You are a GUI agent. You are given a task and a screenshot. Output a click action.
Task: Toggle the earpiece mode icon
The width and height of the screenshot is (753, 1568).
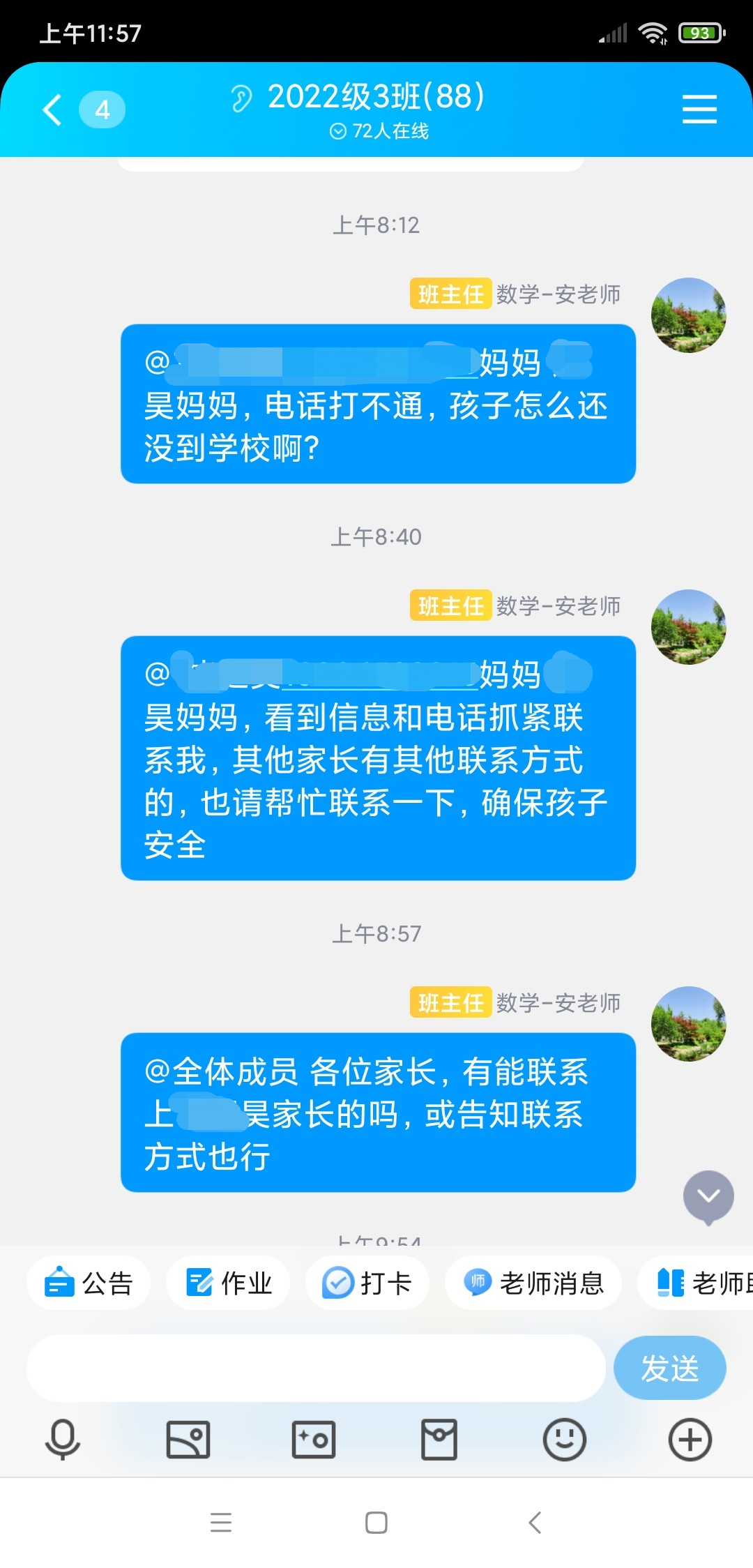coord(241,98)
